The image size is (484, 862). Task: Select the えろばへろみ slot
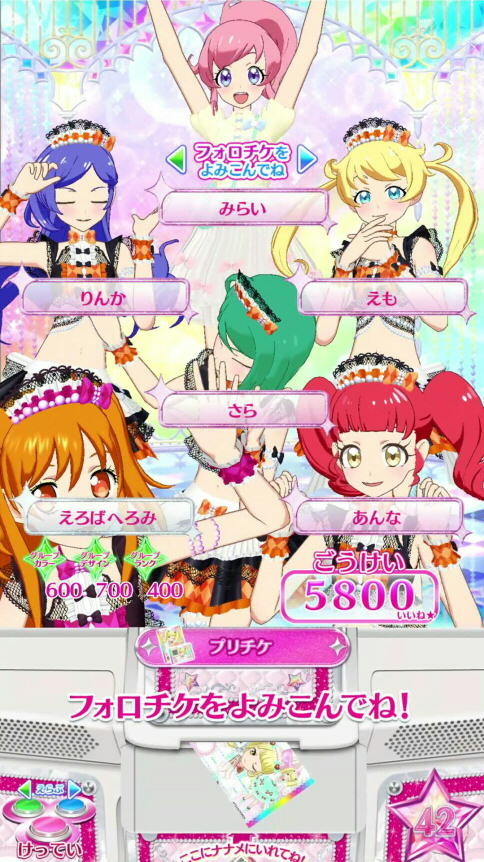pyautogui.click(x=108, y=517)
